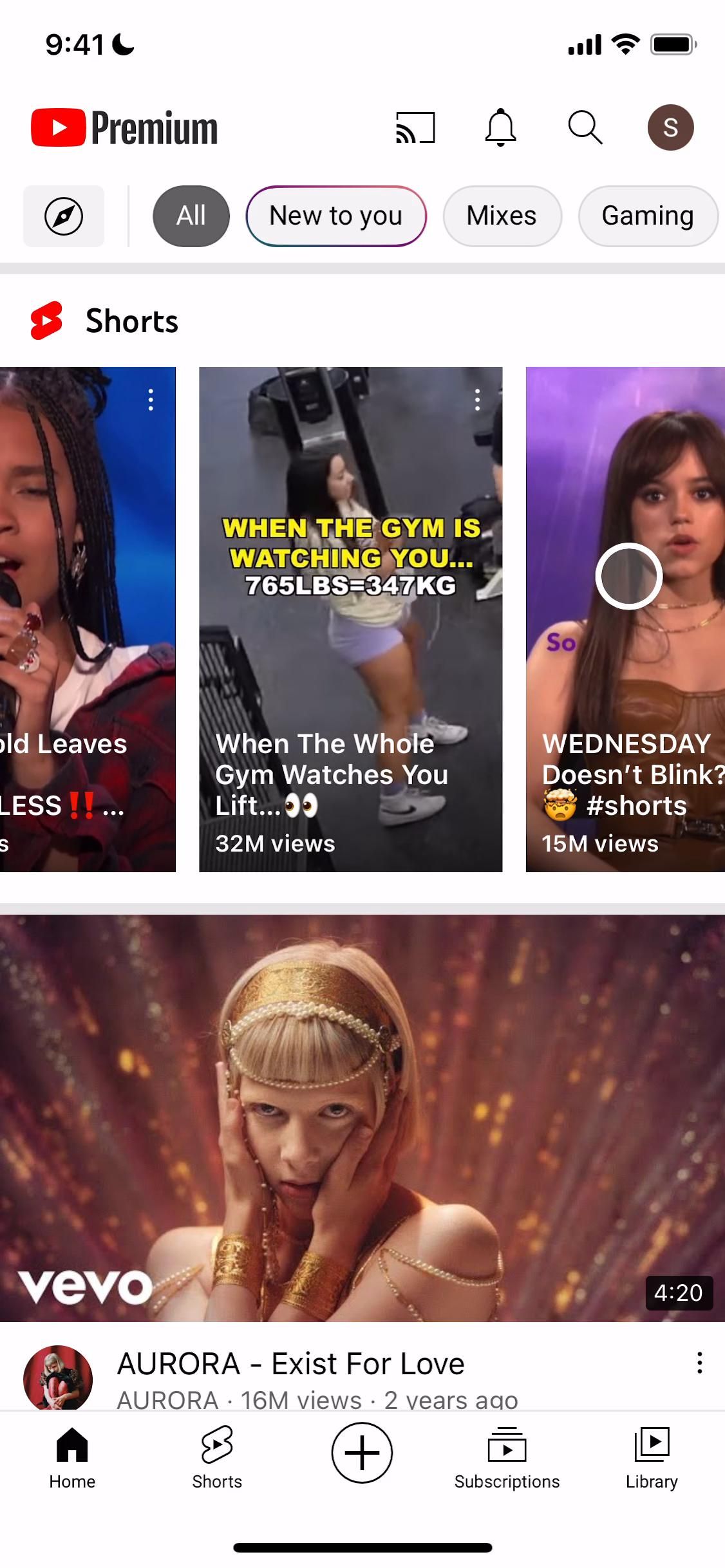Create a new upload with plus button
This screenshot has width=725, height=1568.
pyautogui.click(x=362, y=1453)
